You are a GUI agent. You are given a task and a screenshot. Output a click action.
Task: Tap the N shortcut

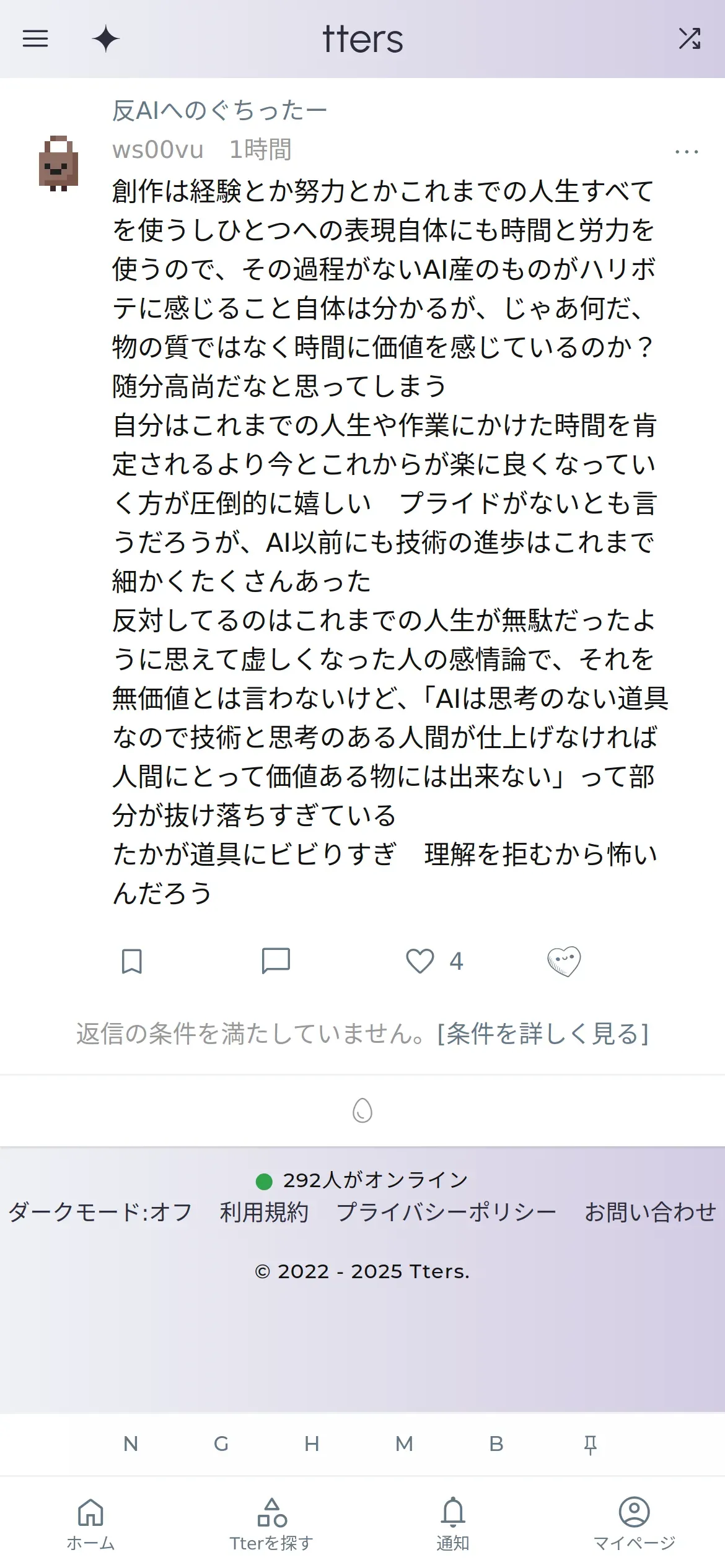tap(131, 1444)
